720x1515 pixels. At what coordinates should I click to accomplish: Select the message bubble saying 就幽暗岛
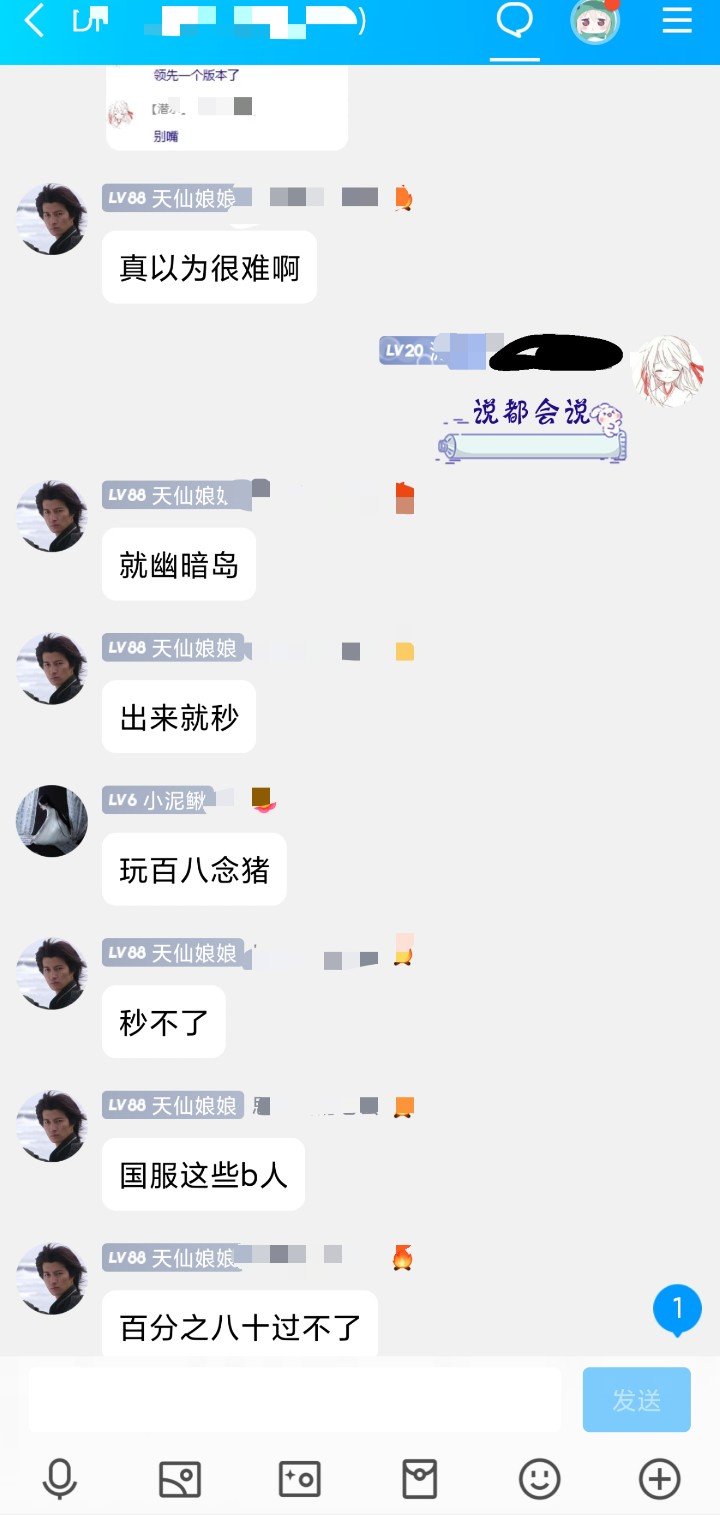click(177, 564)
